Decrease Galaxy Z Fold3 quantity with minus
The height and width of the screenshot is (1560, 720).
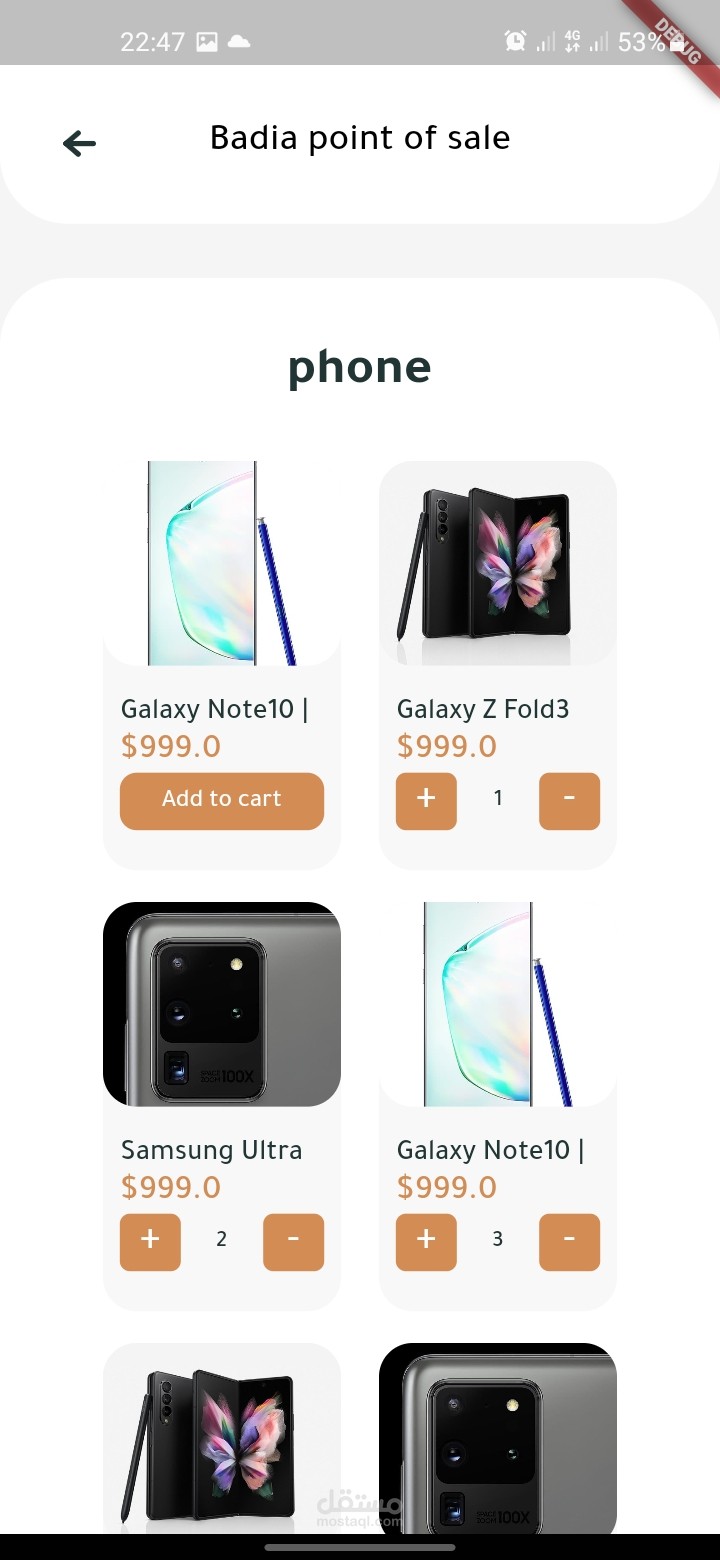(x=569, y=801)
